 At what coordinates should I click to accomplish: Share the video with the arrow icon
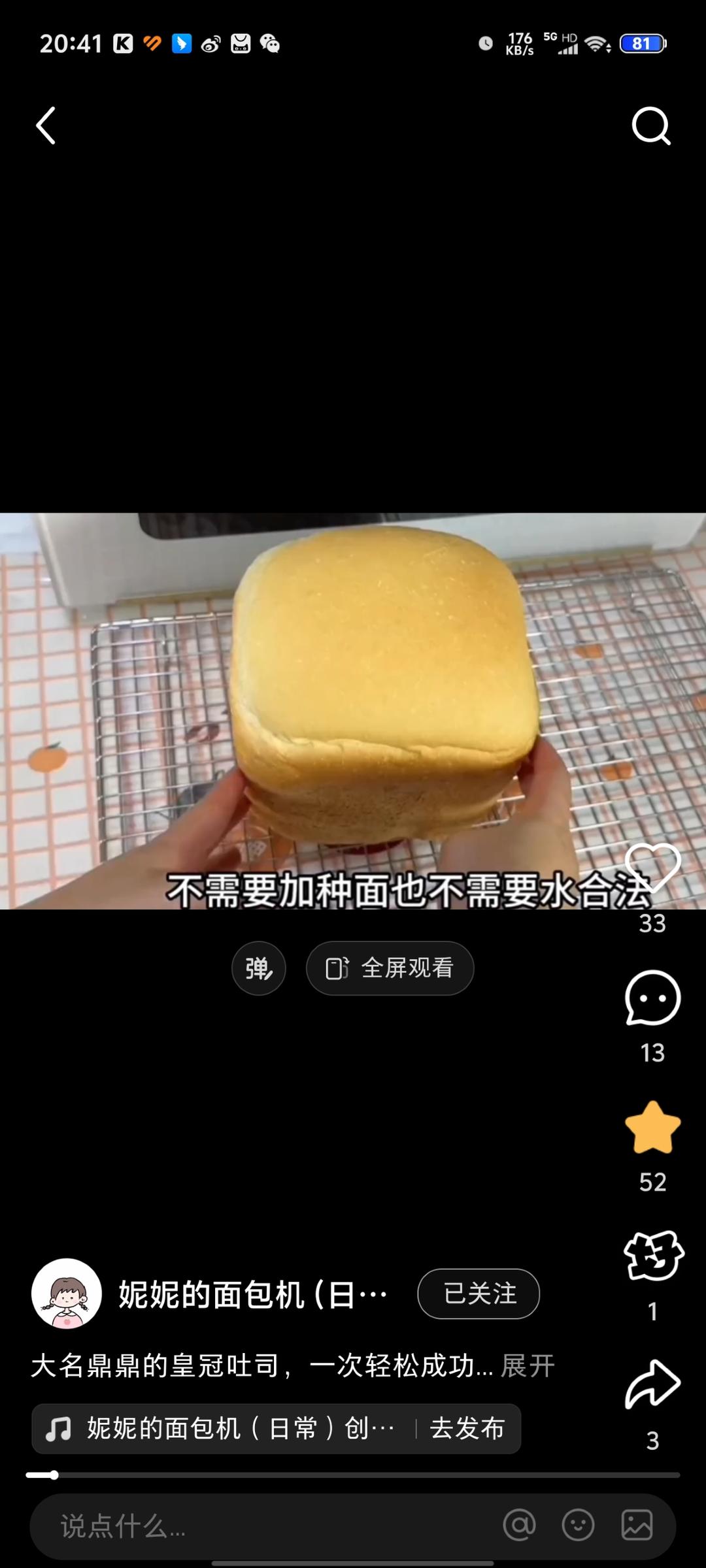click(652, 1385)
